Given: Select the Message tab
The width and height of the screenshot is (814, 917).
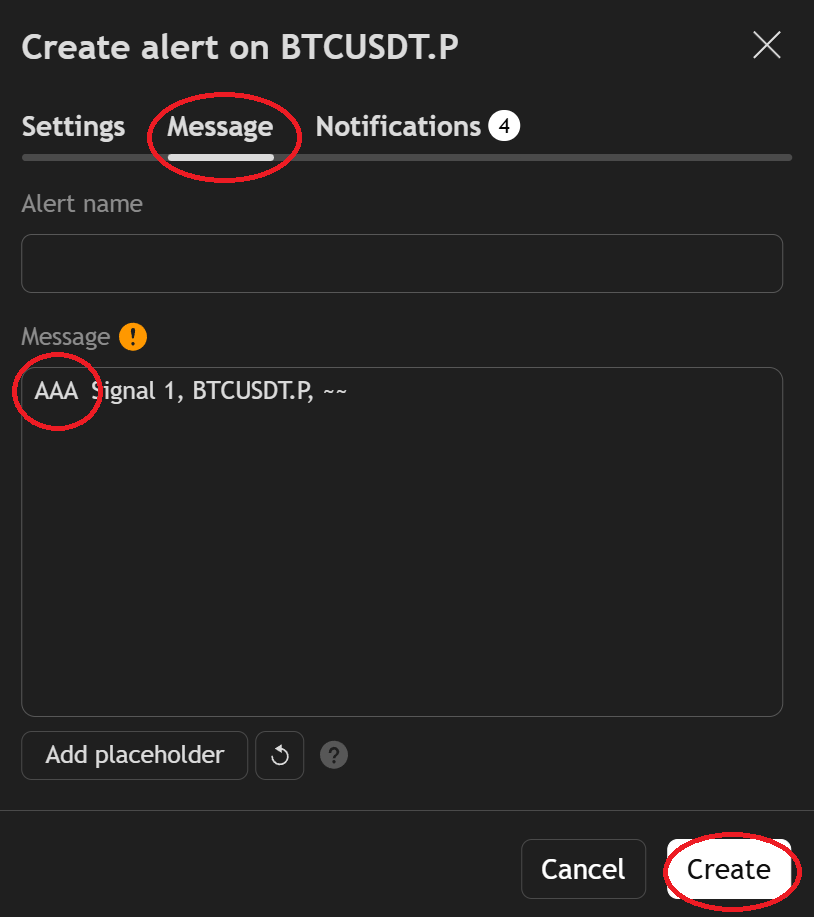Looking at the screenshot, I should [x=220, y=127].
